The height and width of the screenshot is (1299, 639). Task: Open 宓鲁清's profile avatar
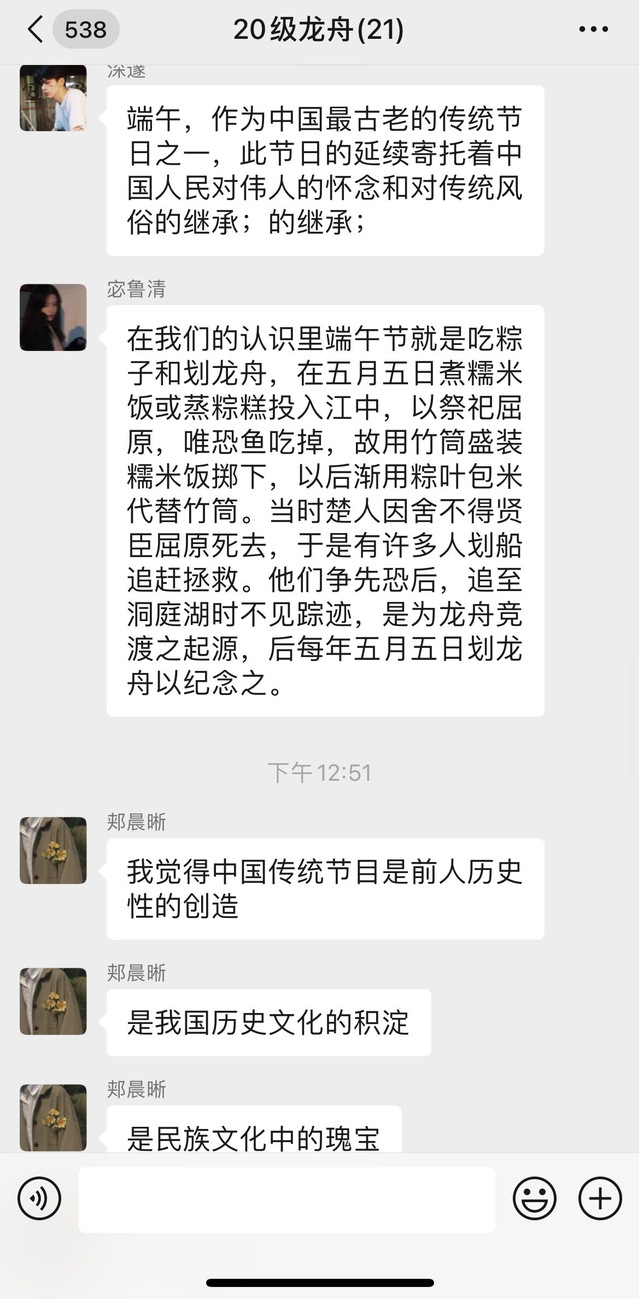click(x=53, y=318)
